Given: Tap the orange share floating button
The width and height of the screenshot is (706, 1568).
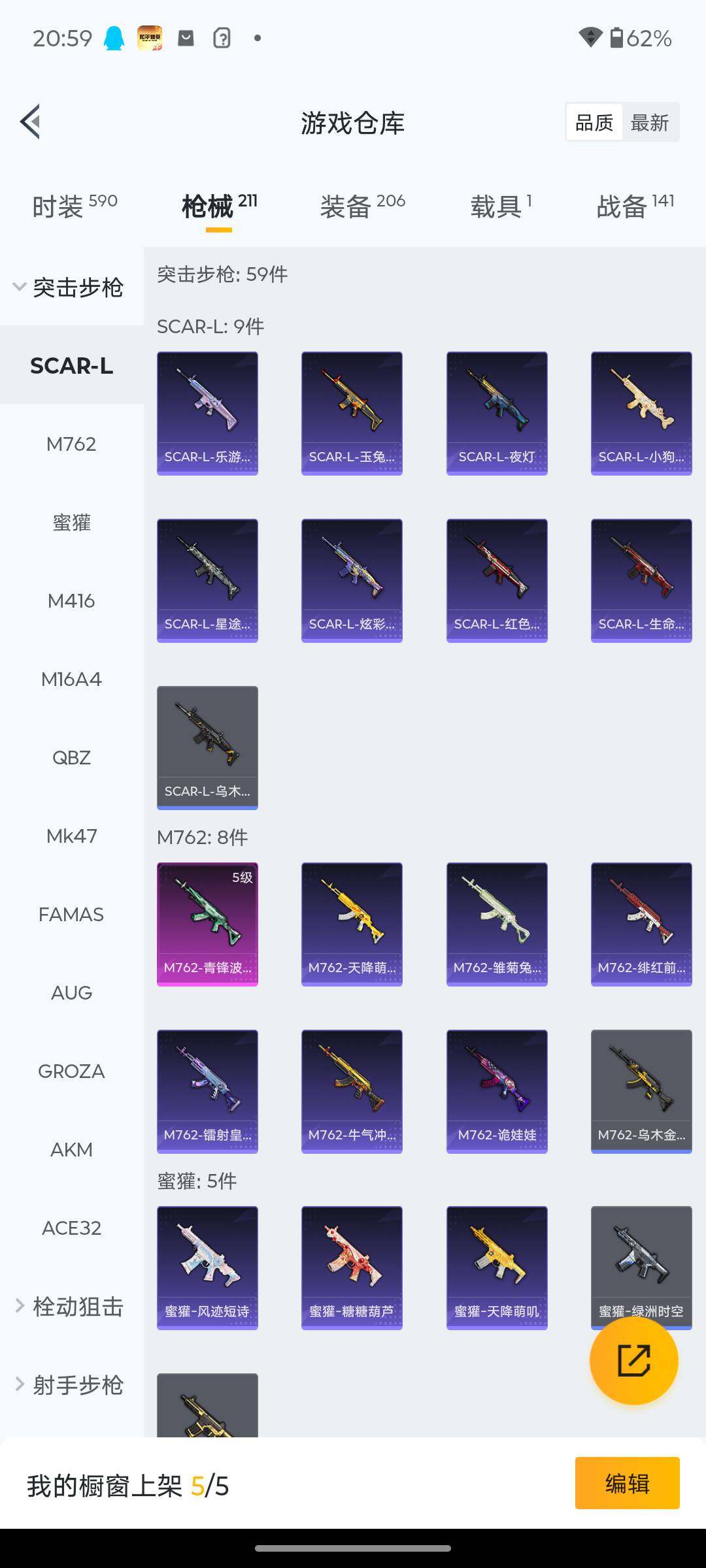Looking at the screenshot, I should (x=633, y=1360).
